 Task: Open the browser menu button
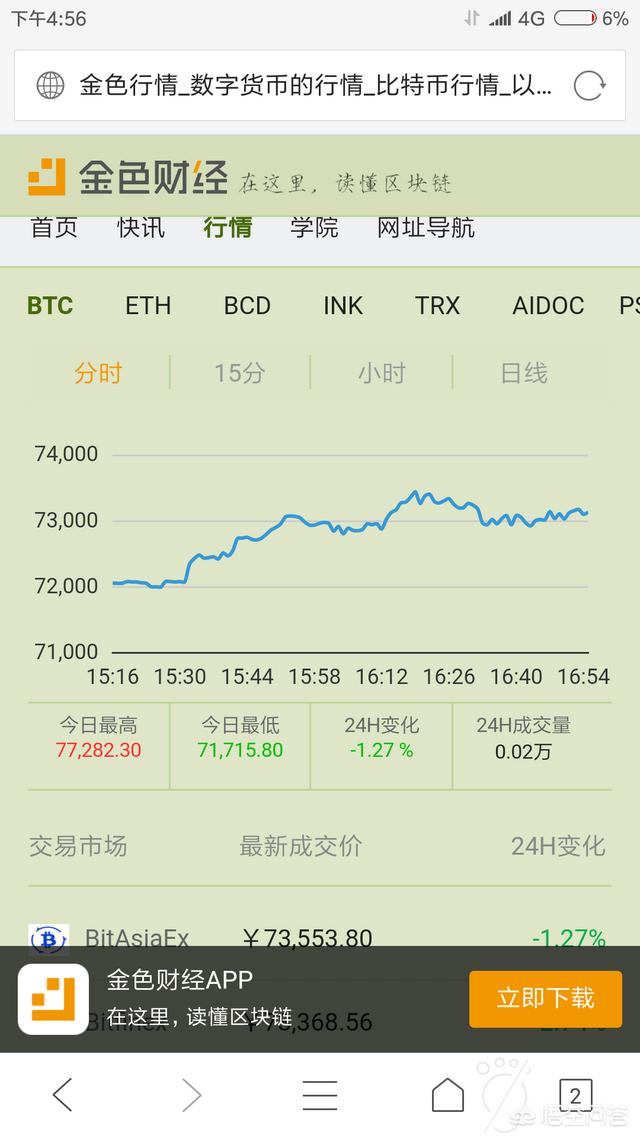pyautogui.click(x=320, y=1095)
